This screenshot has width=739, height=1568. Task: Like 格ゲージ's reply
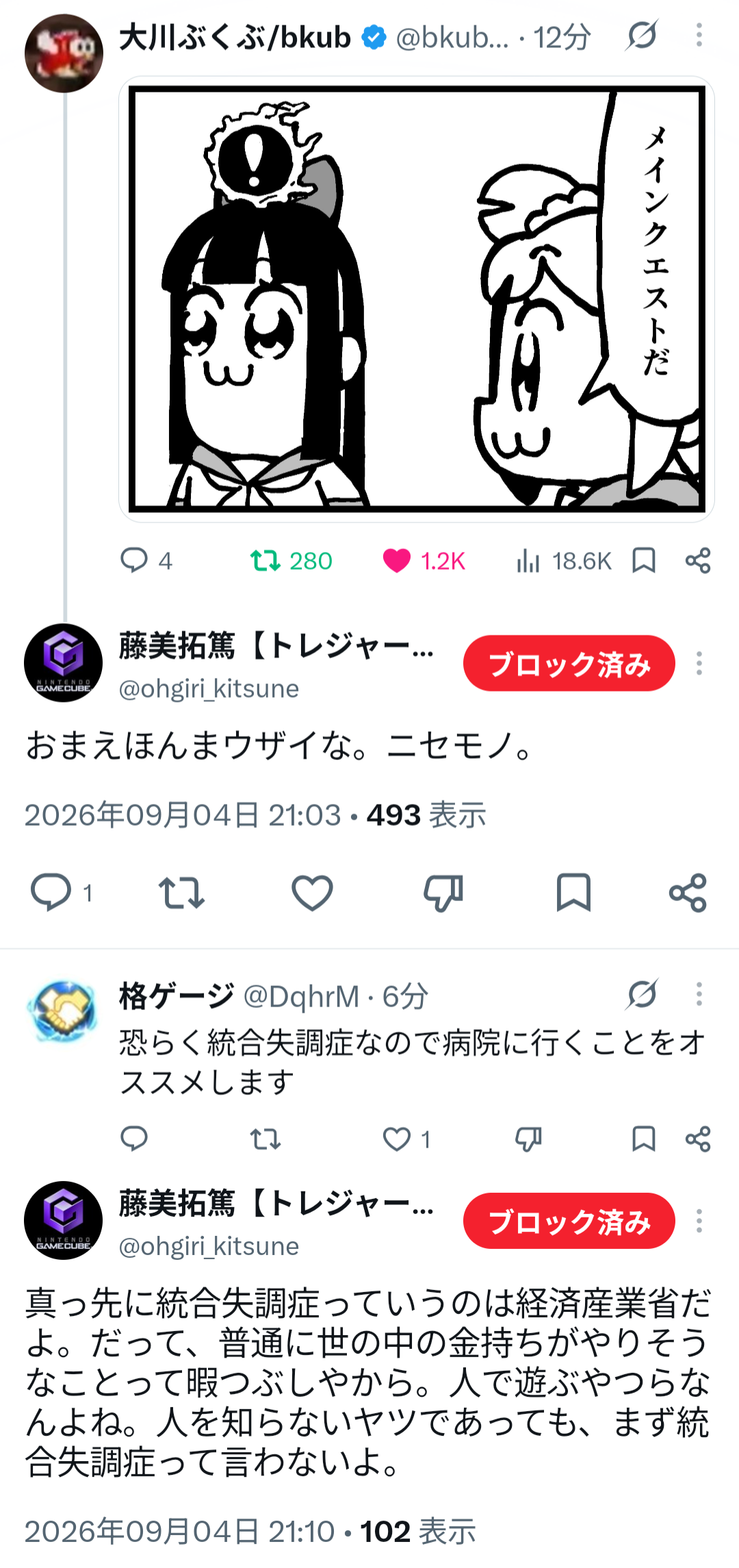pos(406,1139)
